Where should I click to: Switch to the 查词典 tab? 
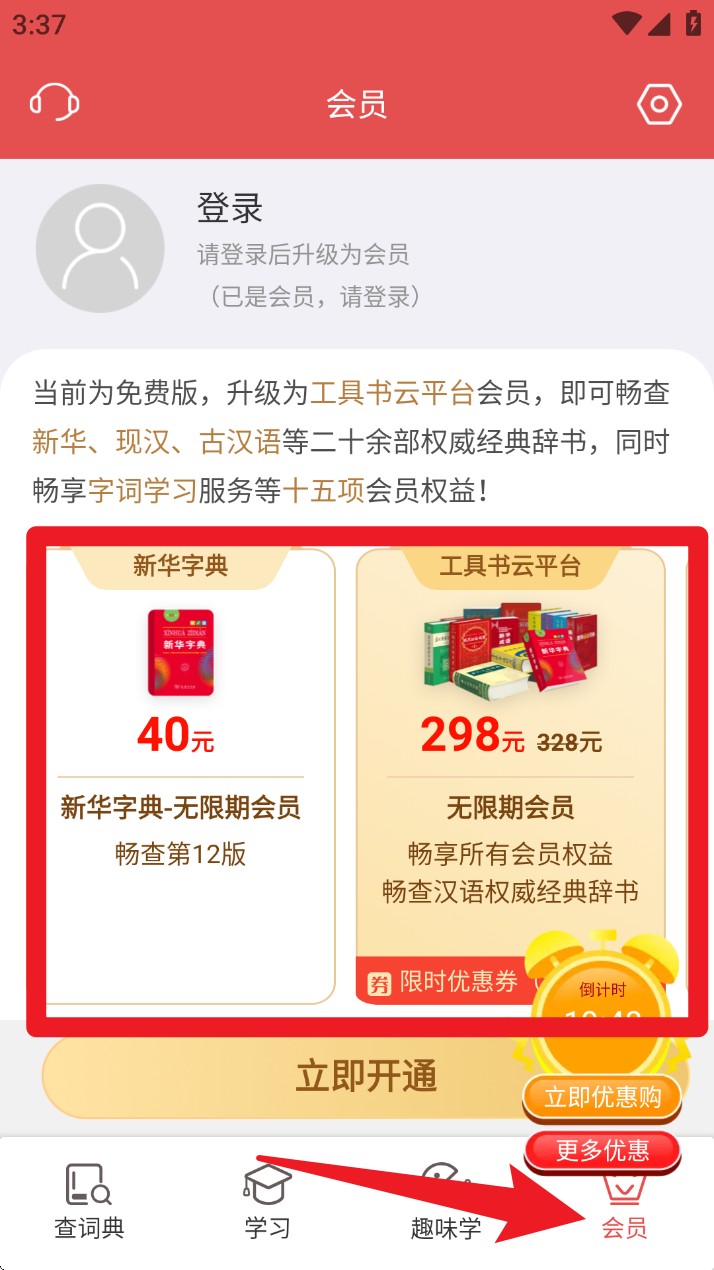coord(89,1201)
